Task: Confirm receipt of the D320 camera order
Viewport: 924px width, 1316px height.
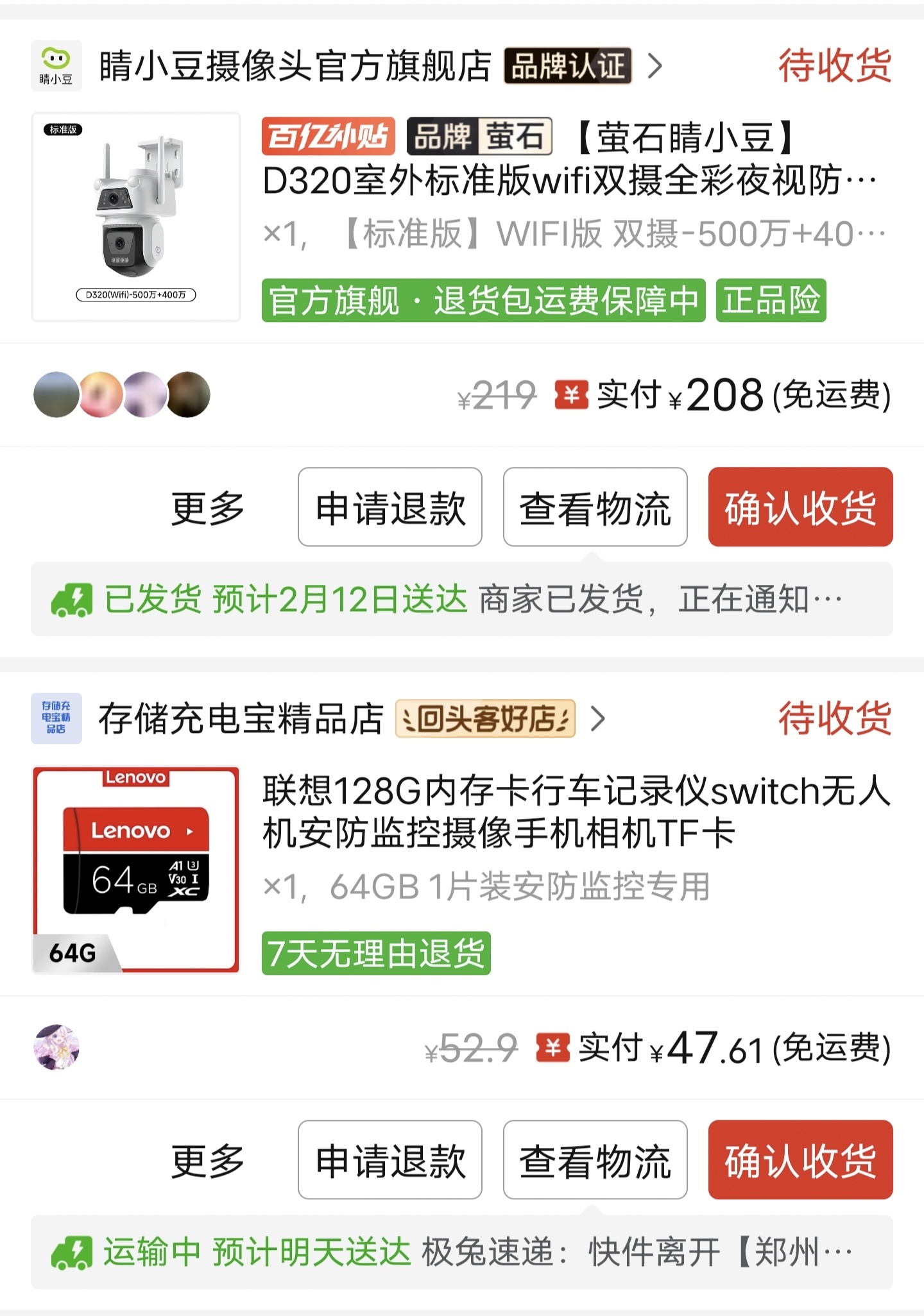Action: tap(800, 508)
